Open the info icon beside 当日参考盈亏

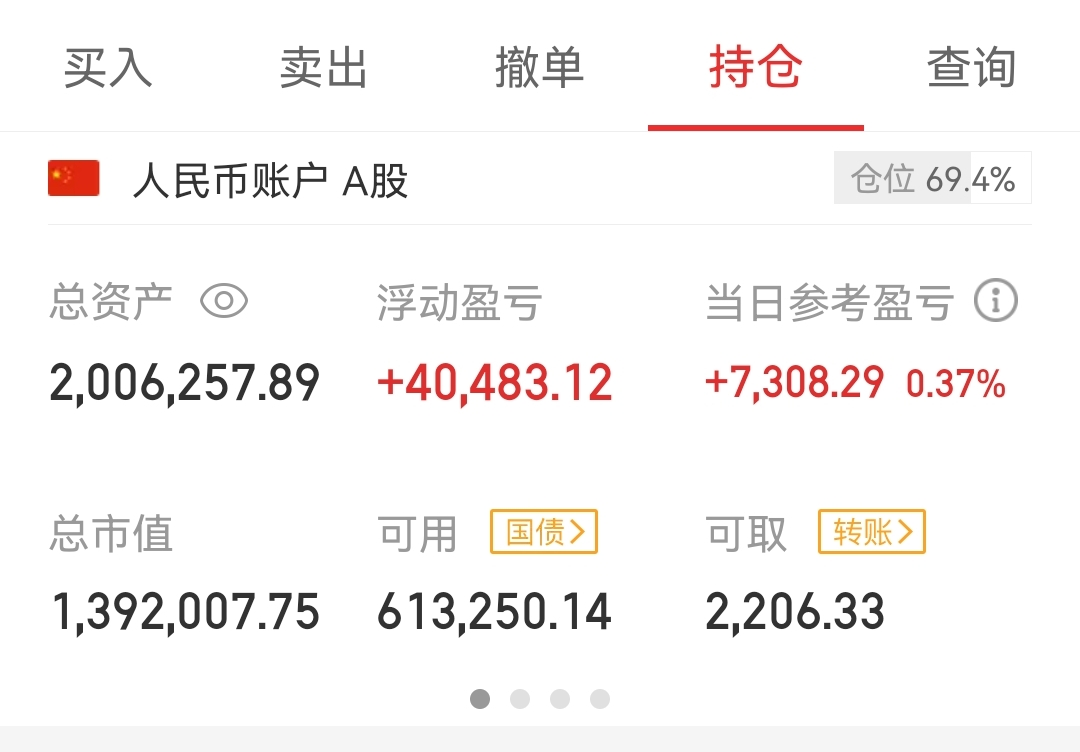pos(995,301)
